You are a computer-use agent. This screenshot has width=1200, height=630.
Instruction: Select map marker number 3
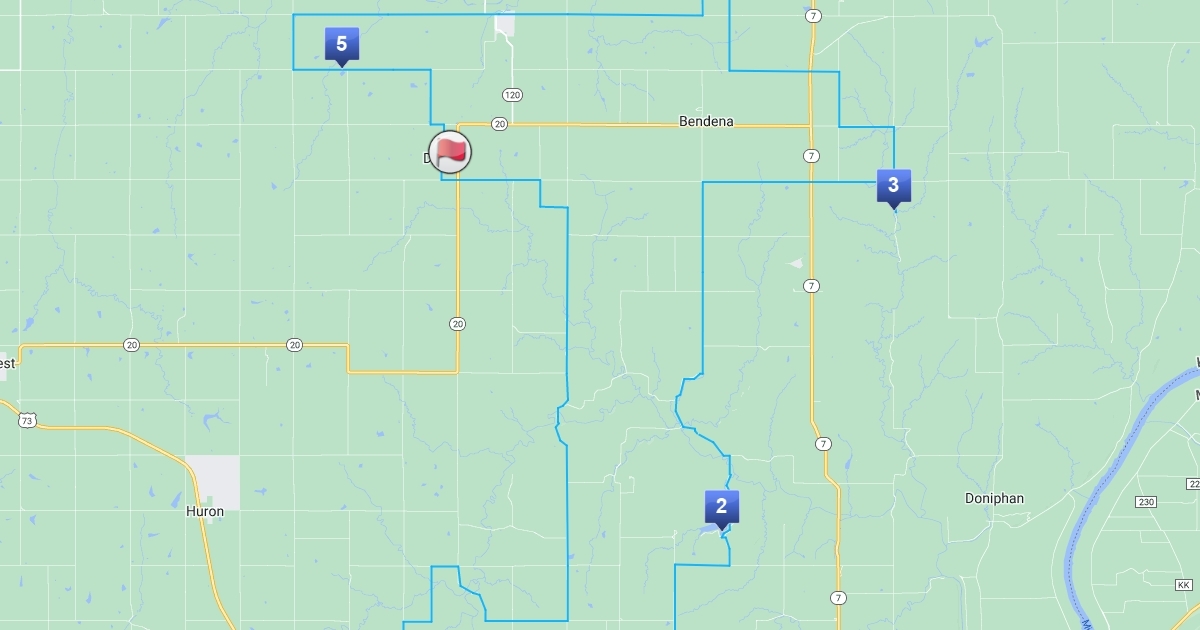(893, 186)
